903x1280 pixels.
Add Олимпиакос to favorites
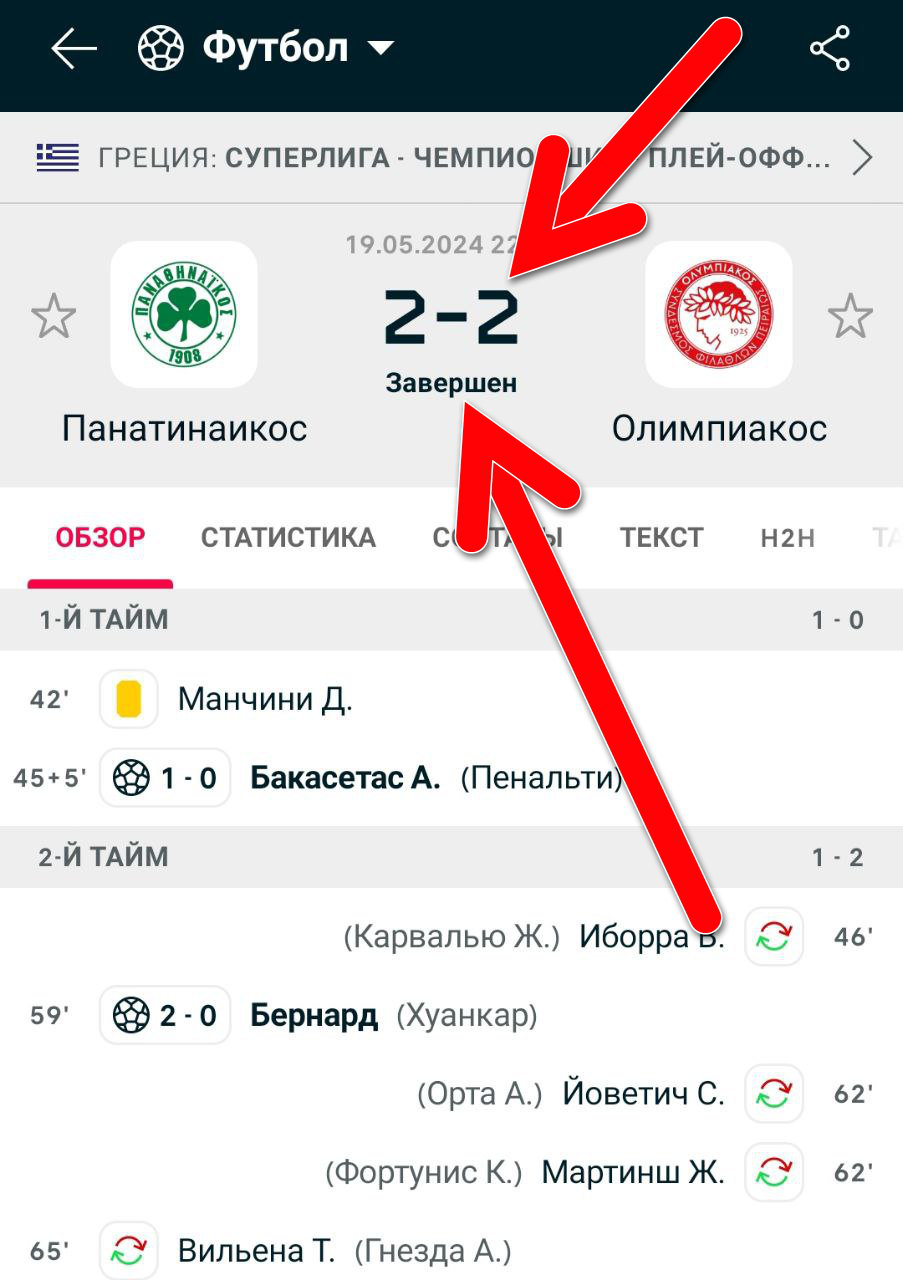tap(850, 317)
